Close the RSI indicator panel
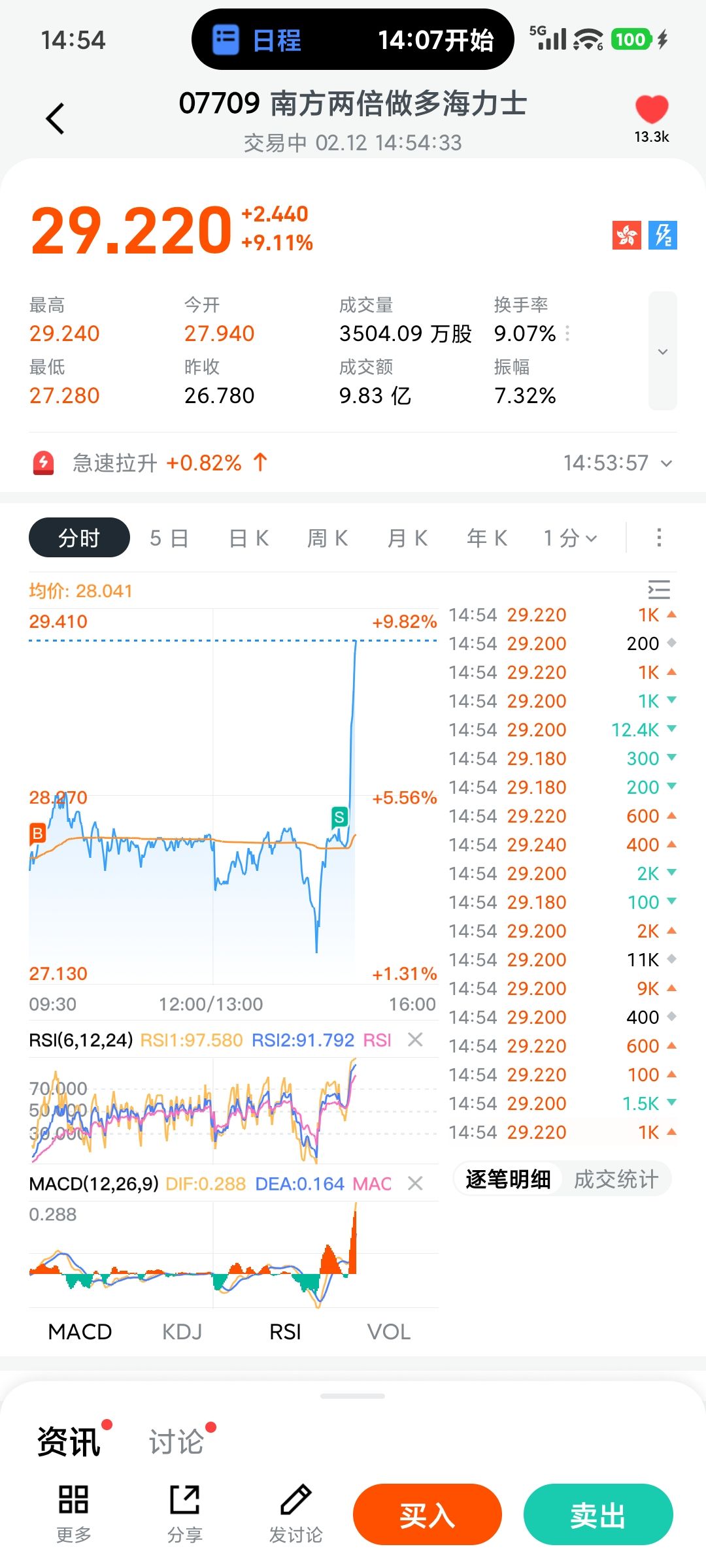 click(415, 1039)
